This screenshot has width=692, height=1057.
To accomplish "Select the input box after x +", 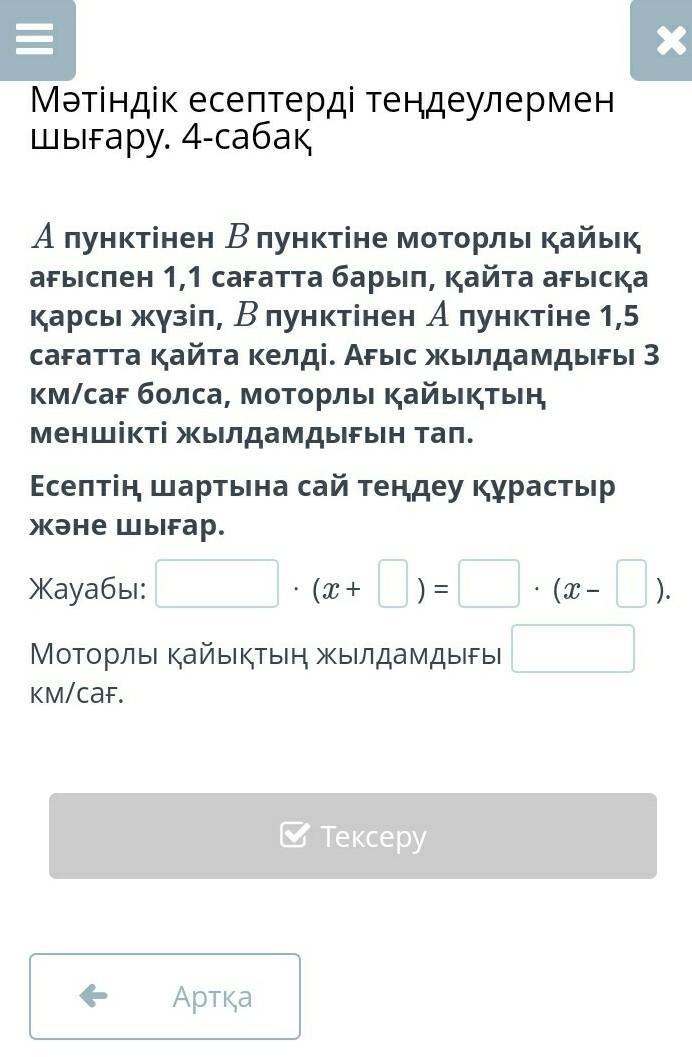I will pyautogui.click(x=393, y=585).
